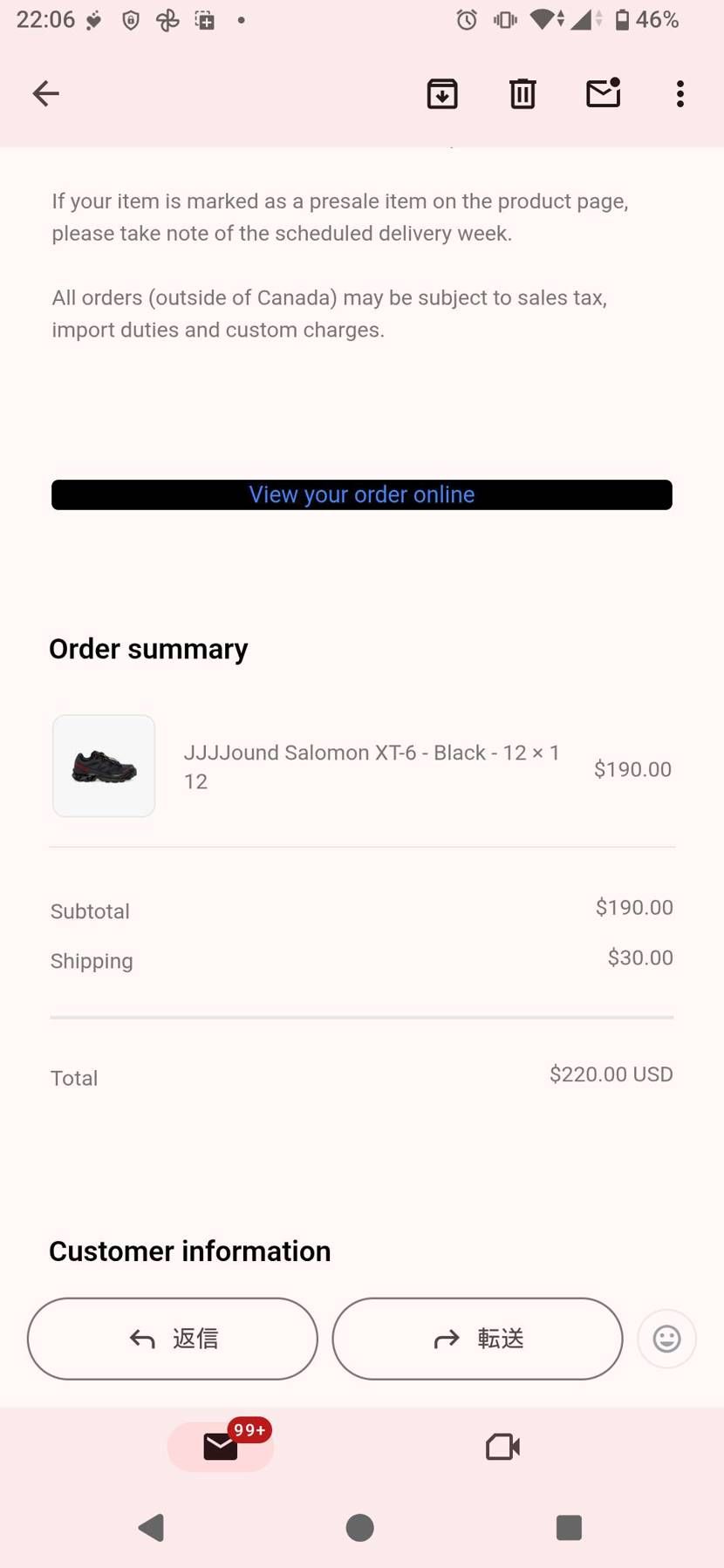Switch to the Meet video tab
This screenshot has width=724, height=1568.
pyautogui.click(x=502, y=1447)
